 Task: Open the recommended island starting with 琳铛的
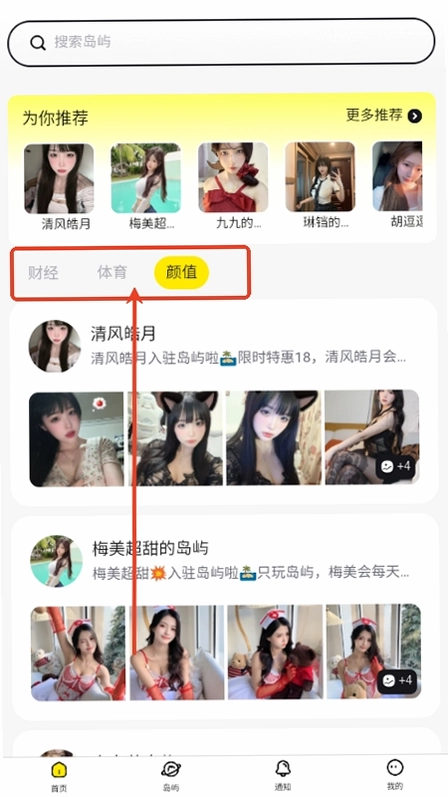coord(320,186)
